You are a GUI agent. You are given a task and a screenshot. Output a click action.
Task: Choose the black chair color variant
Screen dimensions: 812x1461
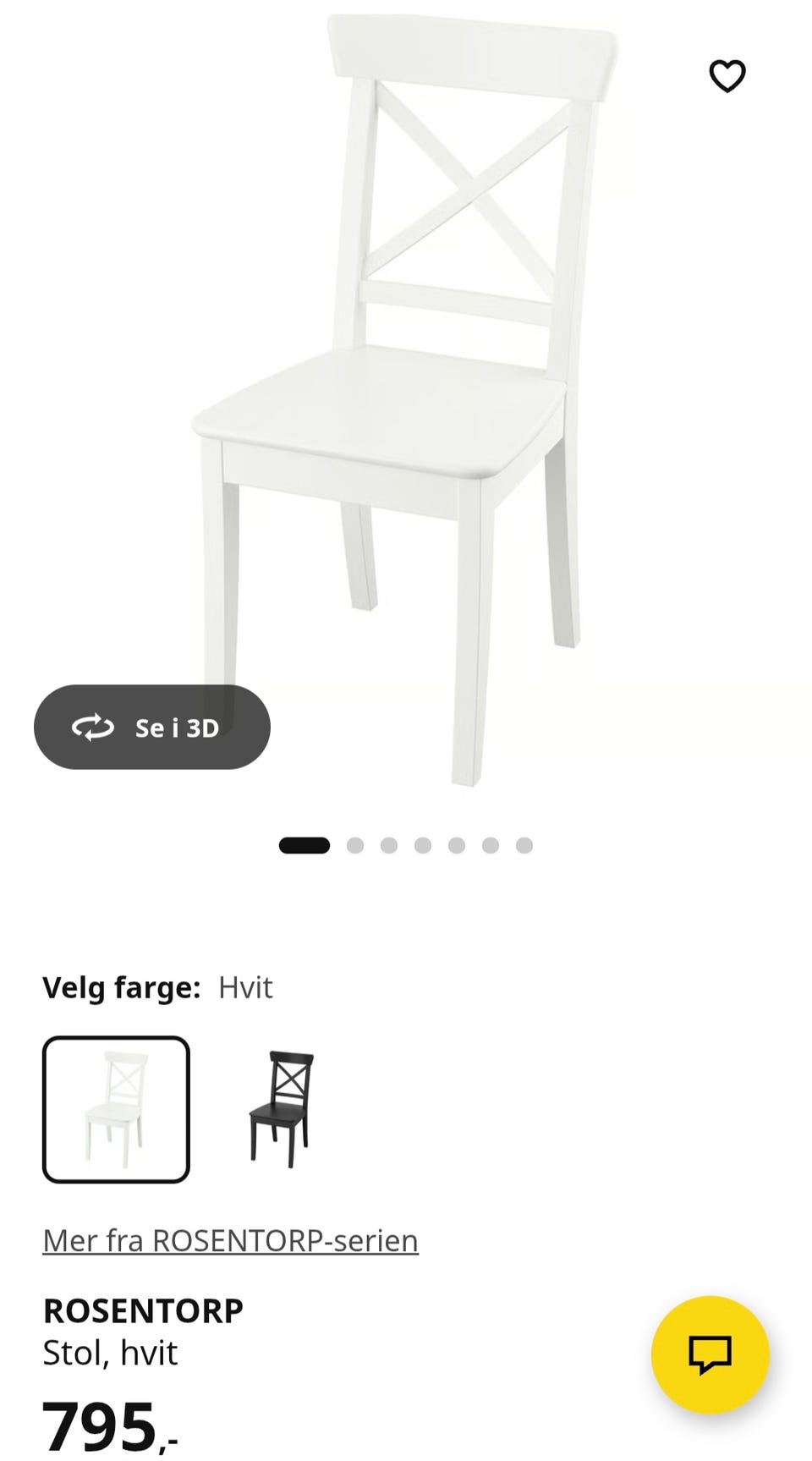281,1109
